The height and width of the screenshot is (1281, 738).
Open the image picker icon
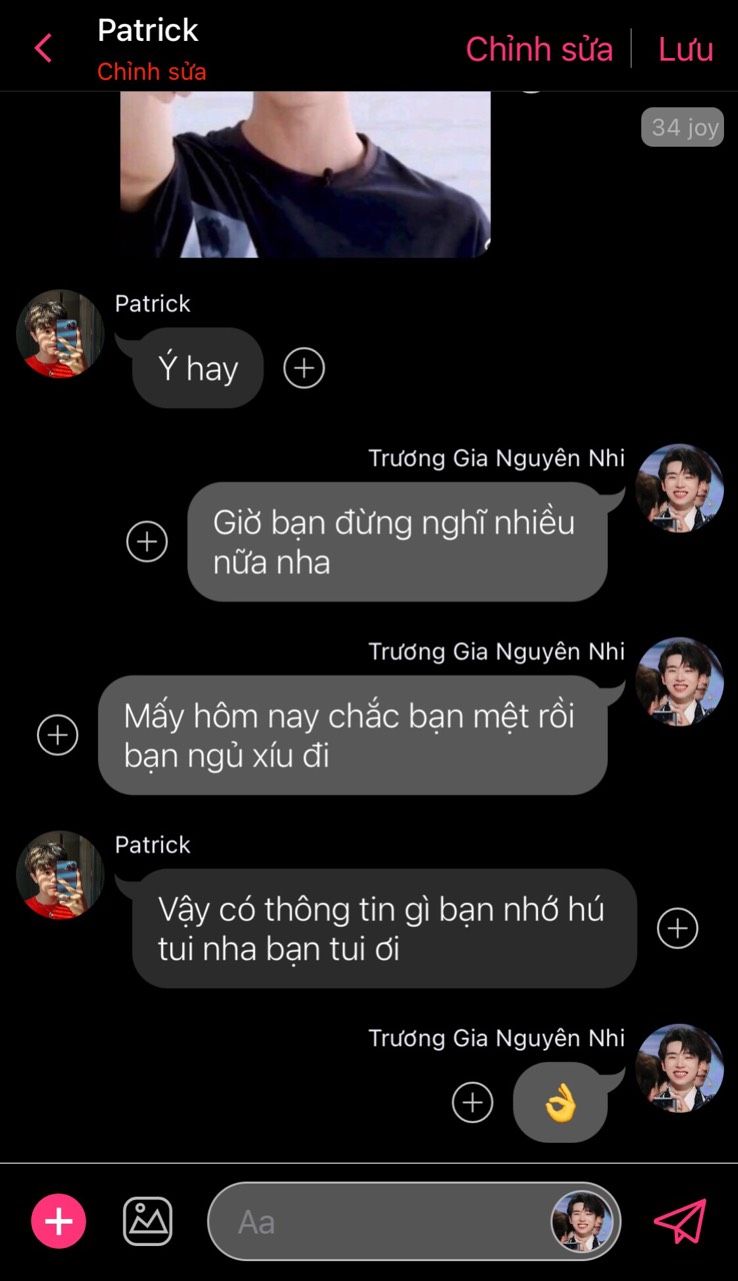[x=148, y=1221]
